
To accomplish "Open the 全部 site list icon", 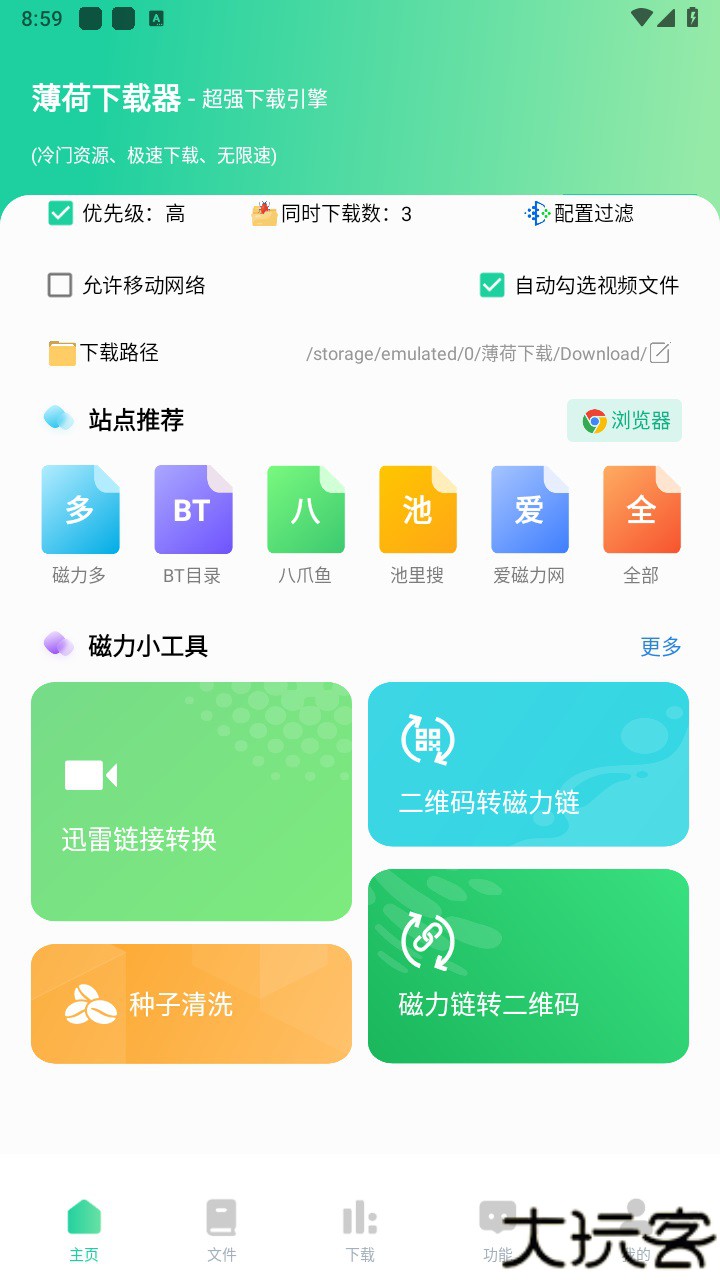I will tap(641, 509).
